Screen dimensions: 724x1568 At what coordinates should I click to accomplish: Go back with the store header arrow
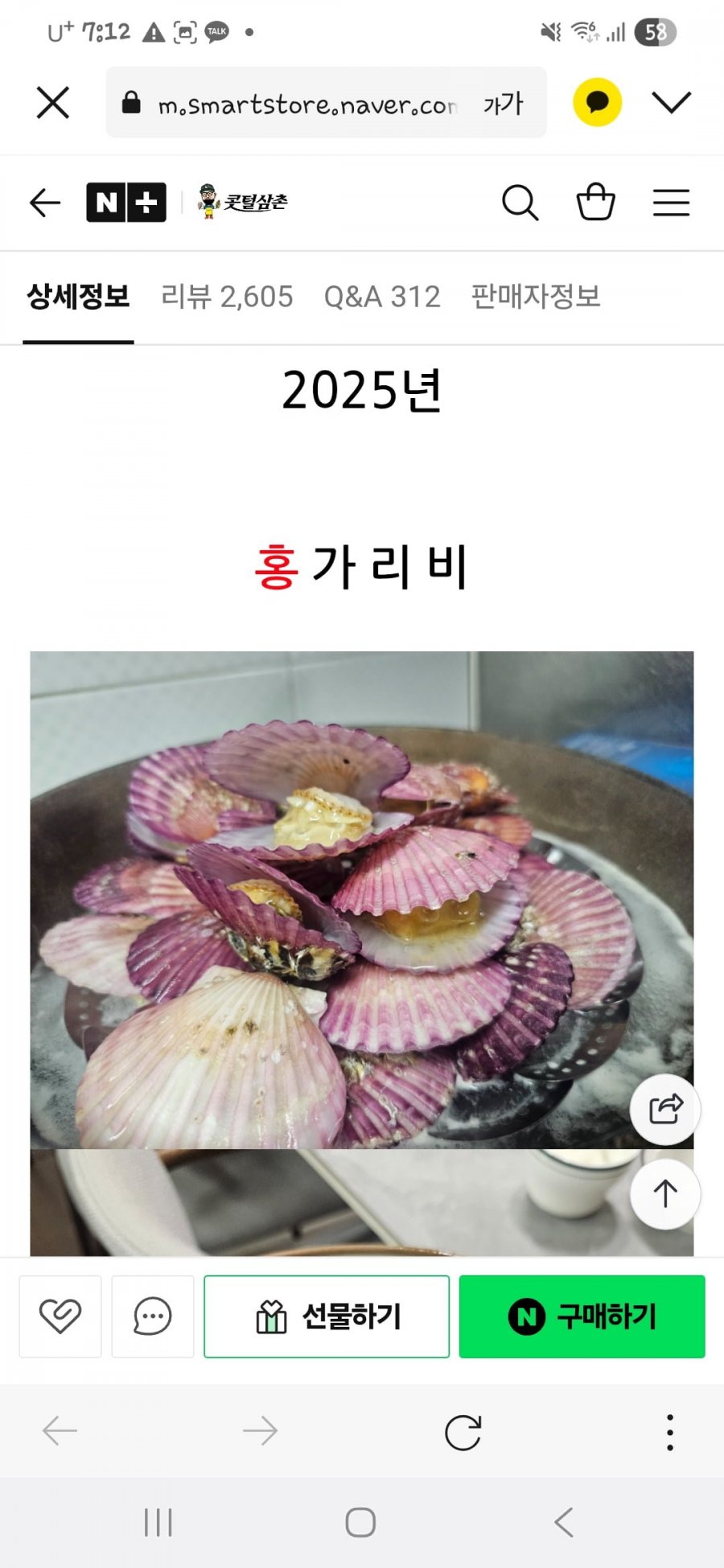point(45,203)
